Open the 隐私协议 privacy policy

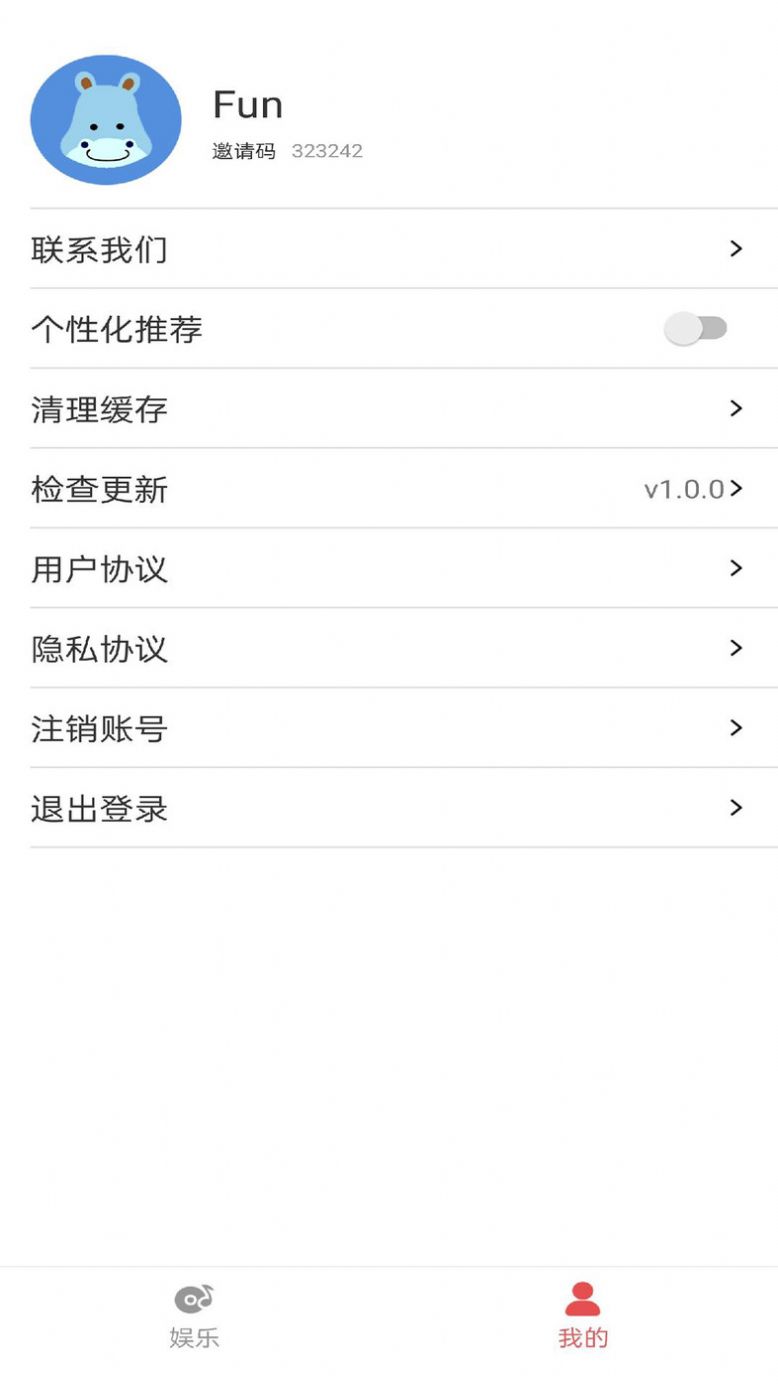(x=389, y=649)
